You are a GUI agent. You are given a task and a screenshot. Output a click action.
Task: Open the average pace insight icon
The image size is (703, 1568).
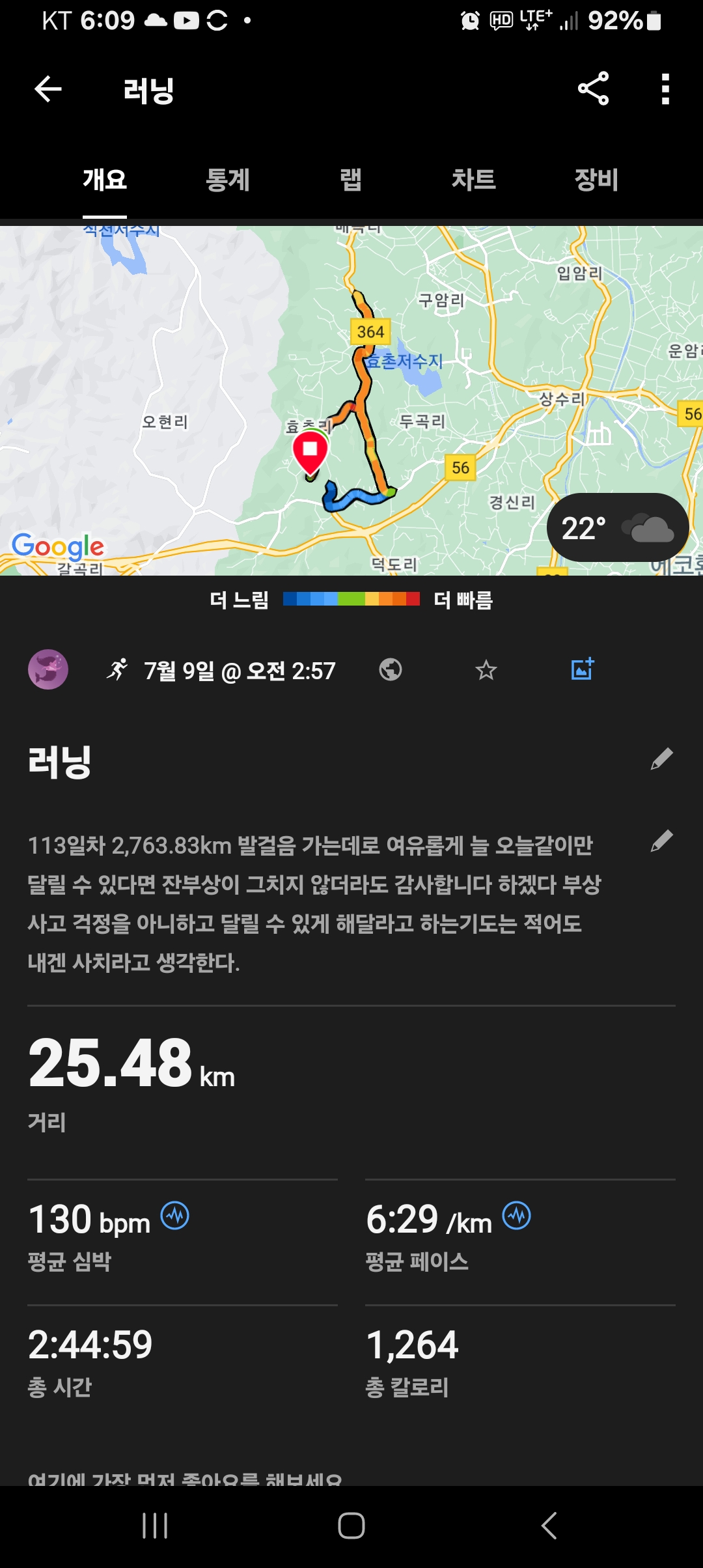tap(517, 1215)
